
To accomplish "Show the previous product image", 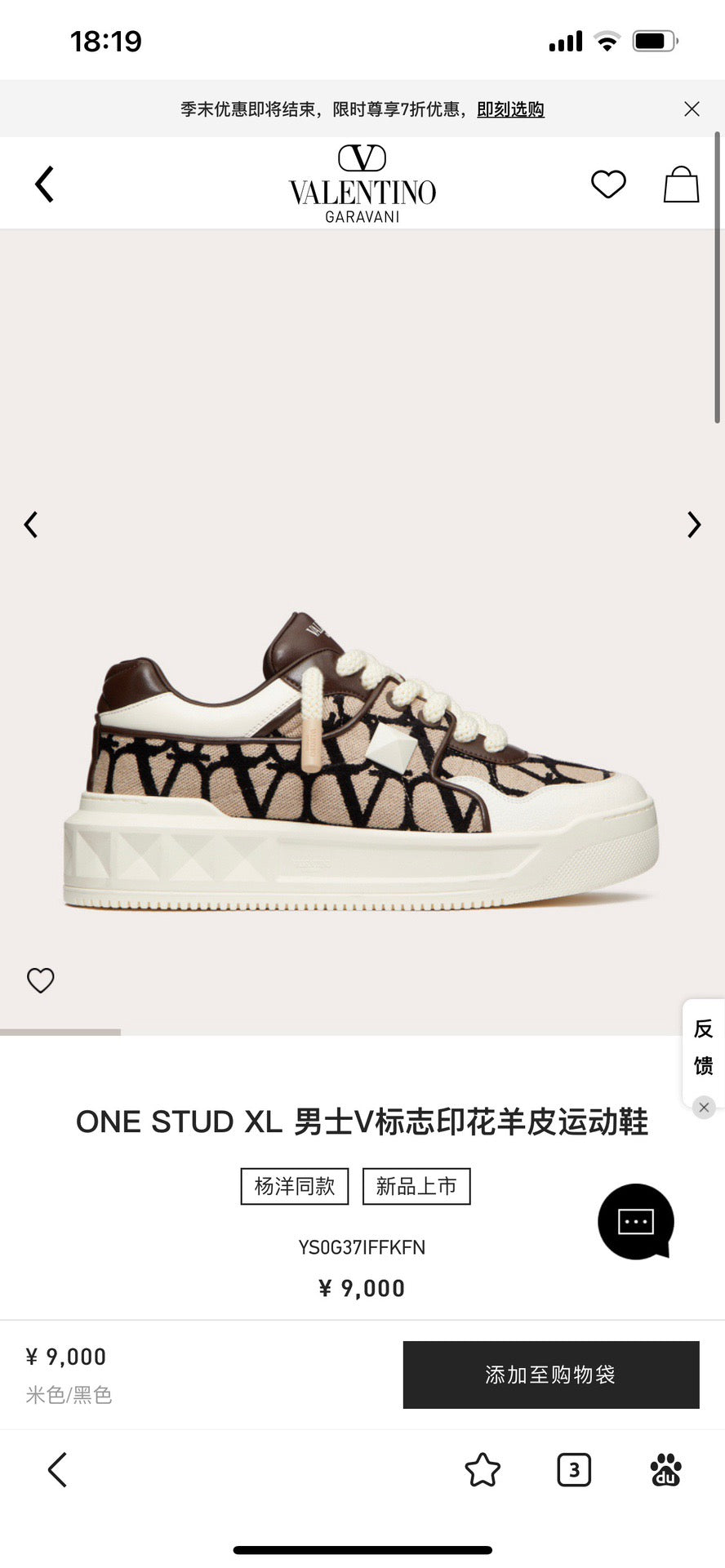I will [x=31, y=525].
